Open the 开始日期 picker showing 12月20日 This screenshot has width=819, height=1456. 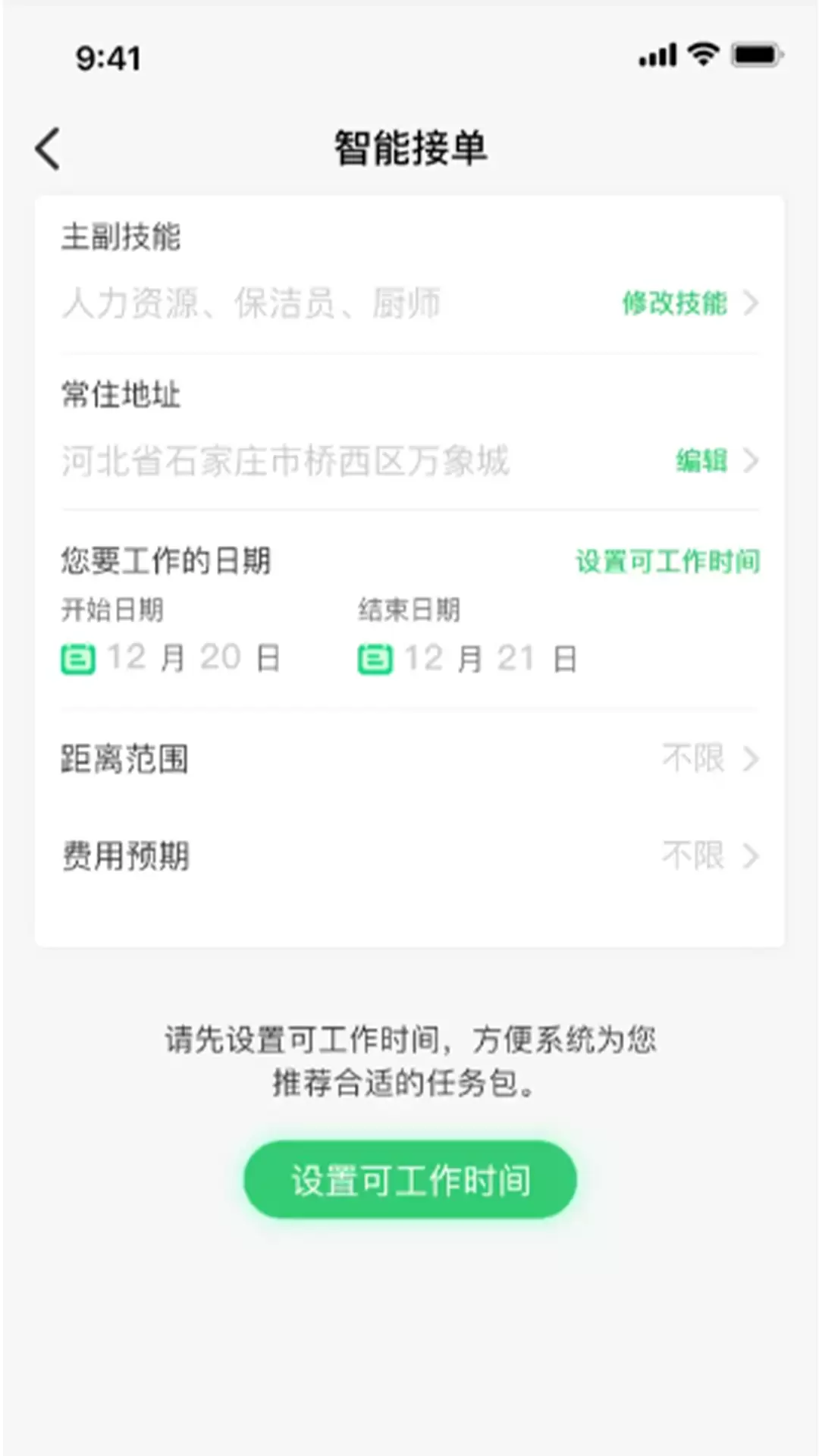point(171,657)
